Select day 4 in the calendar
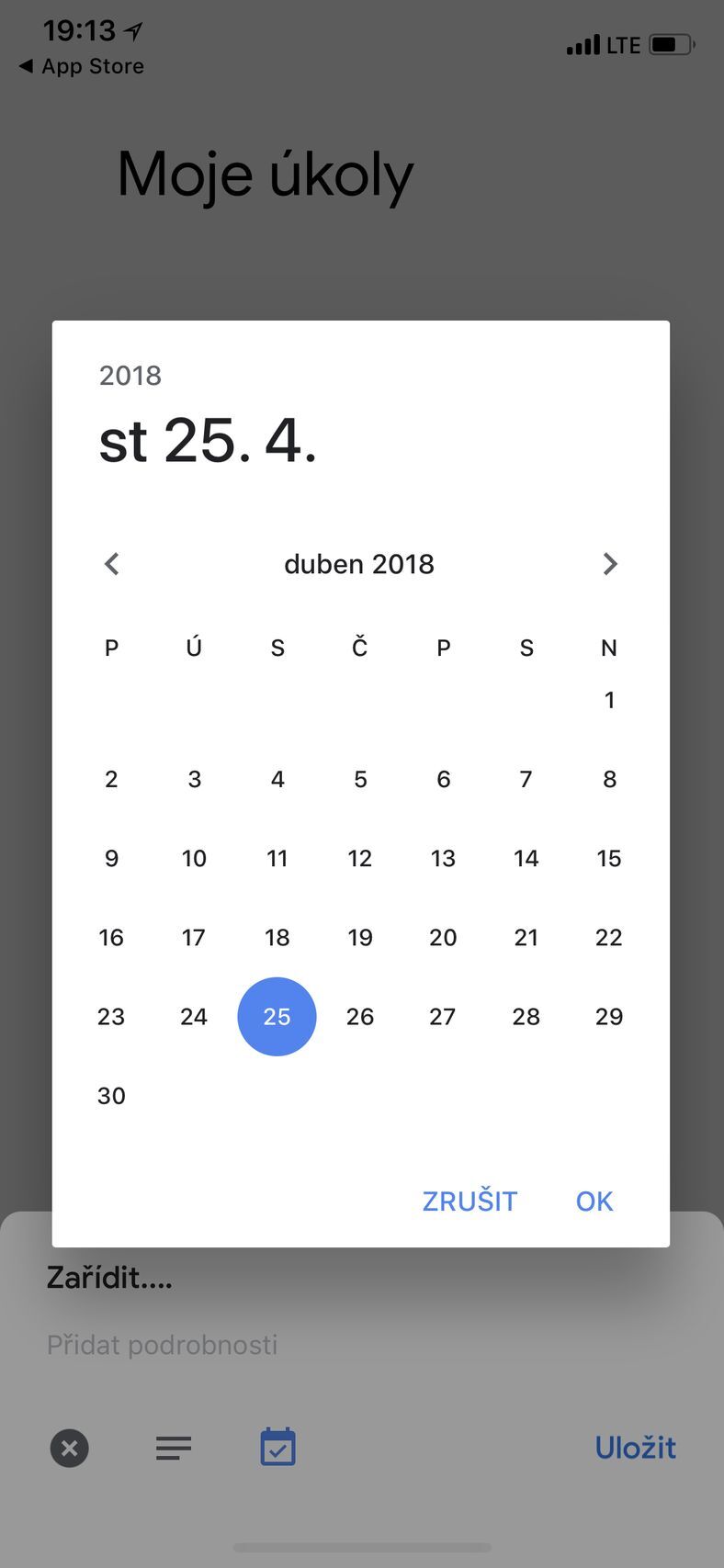The width and height of the screenshot is (724, 1568). pos(277,779)
